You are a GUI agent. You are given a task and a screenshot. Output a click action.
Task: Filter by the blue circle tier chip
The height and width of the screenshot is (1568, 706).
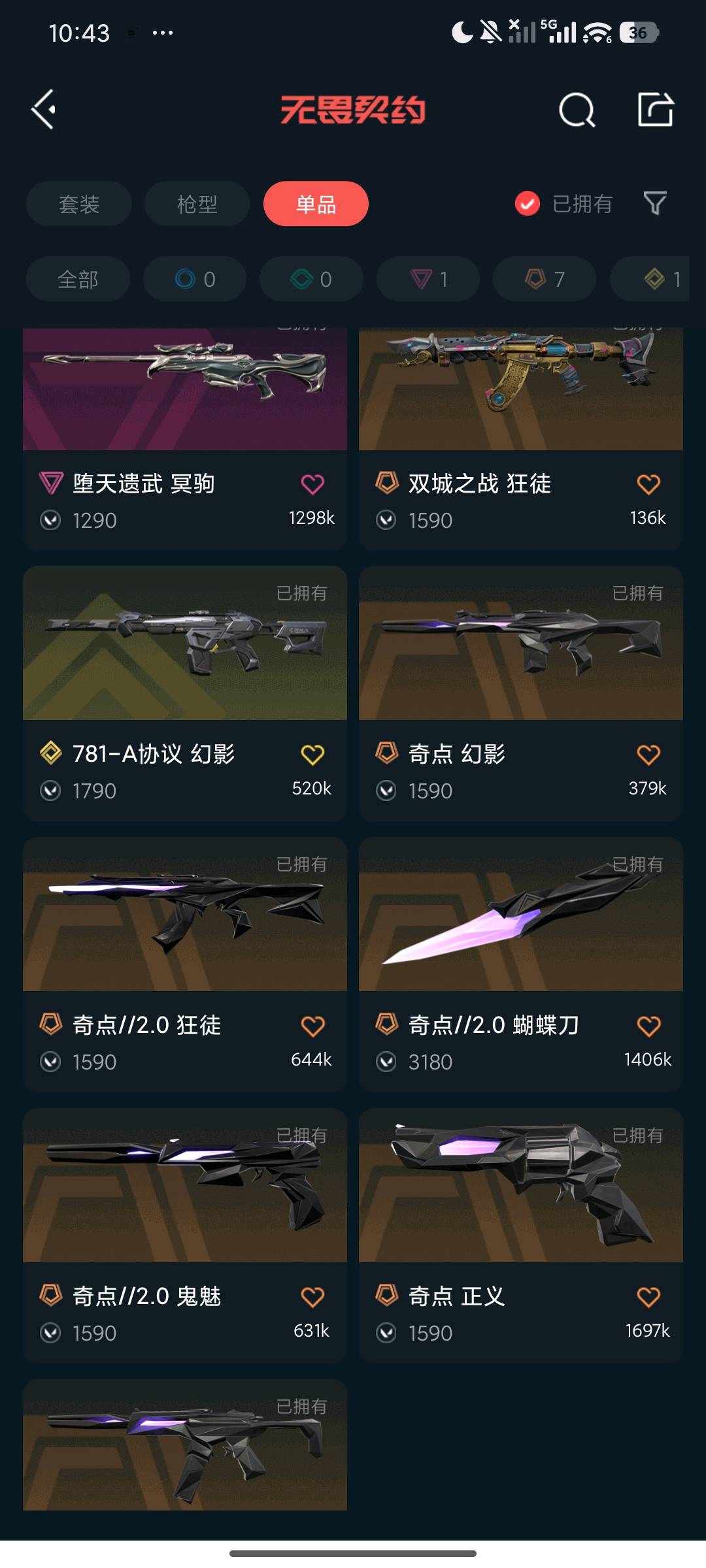pos(195,279)
